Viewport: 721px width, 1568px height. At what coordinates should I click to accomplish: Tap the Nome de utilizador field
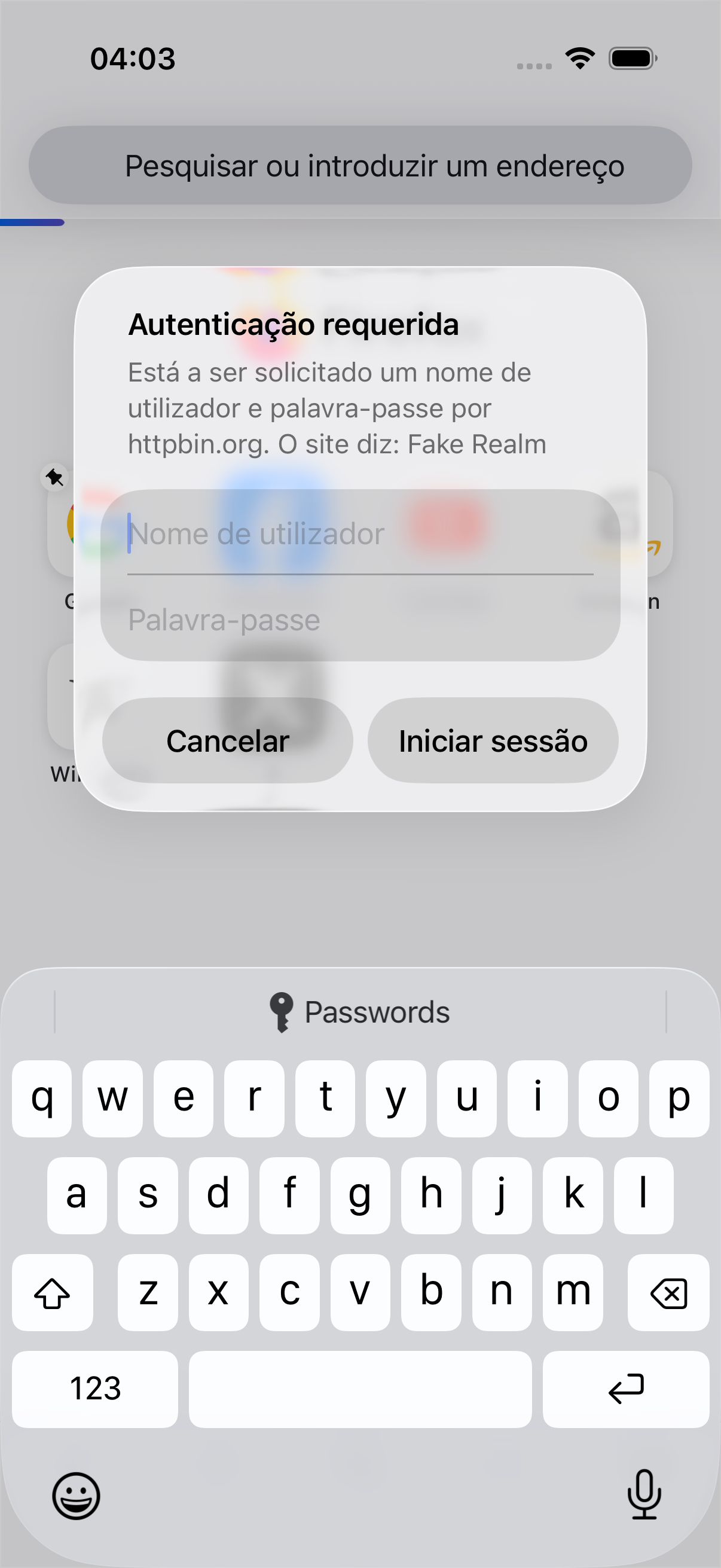[x=360, y=533]
